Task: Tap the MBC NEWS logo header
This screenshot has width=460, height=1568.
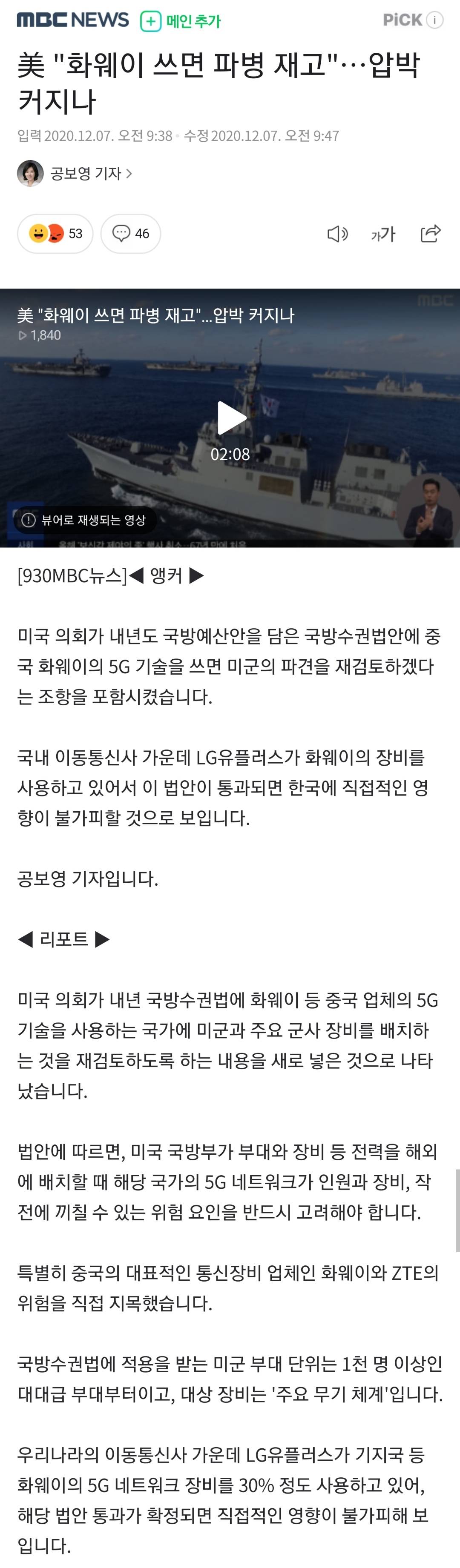Action: [x=72, y=20]
